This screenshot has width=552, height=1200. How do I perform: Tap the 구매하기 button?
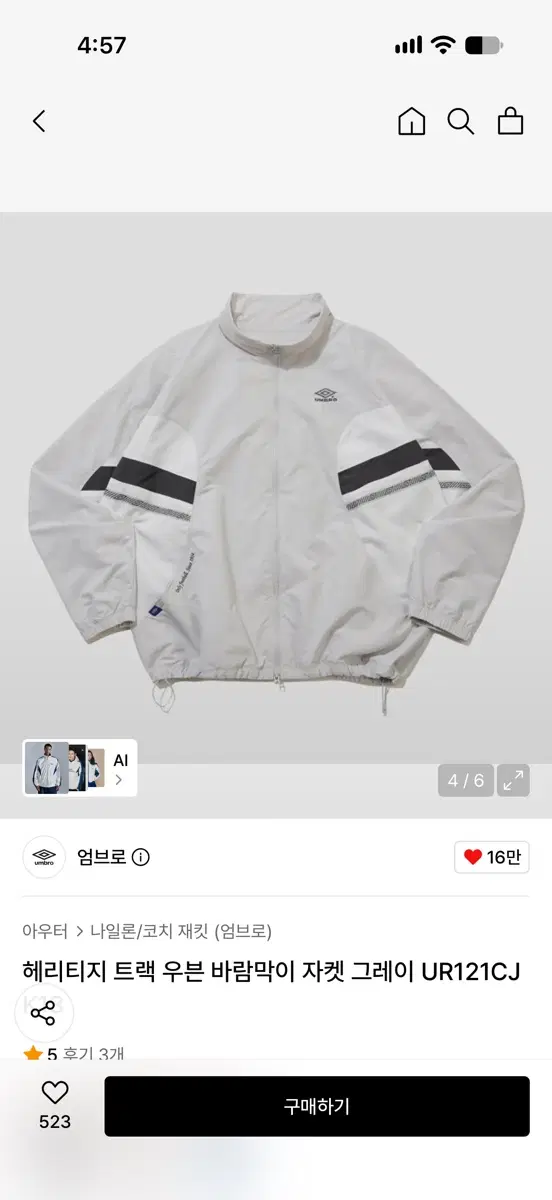[x=317, y=1106]
